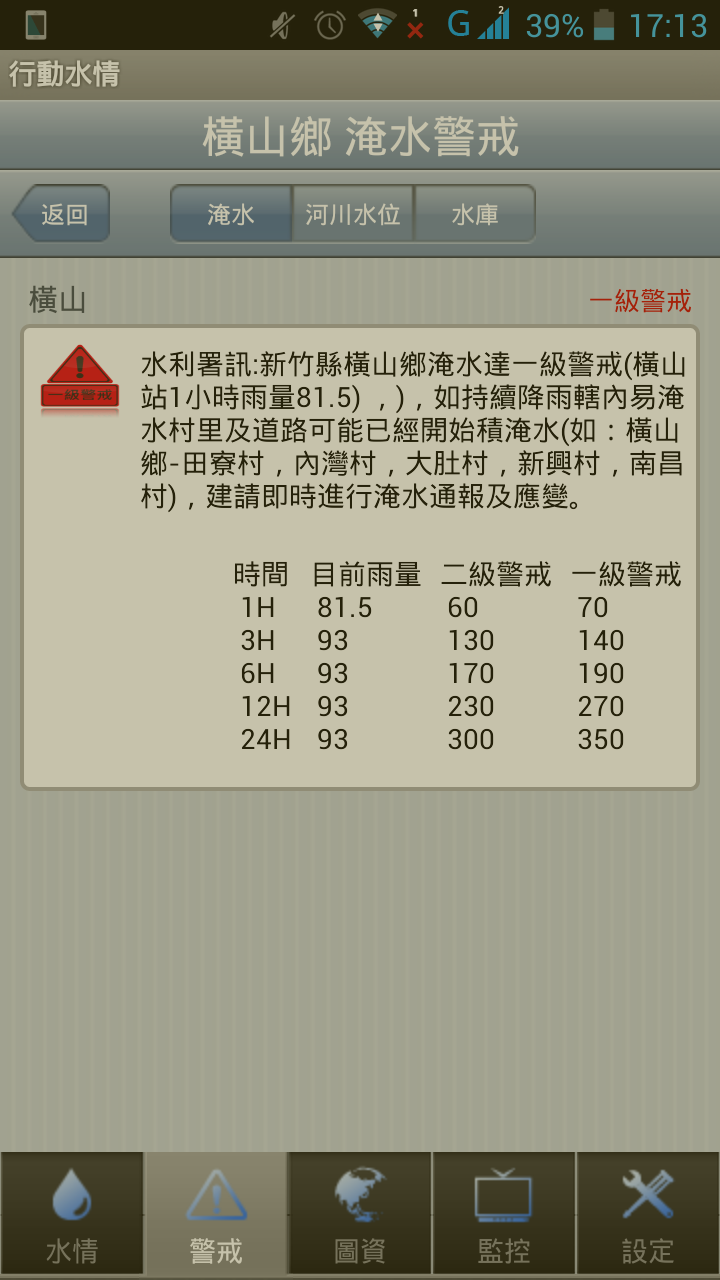Switch to the 水庫 segment
This screenshot has width=720, height=1280.
tap(475, 213)
